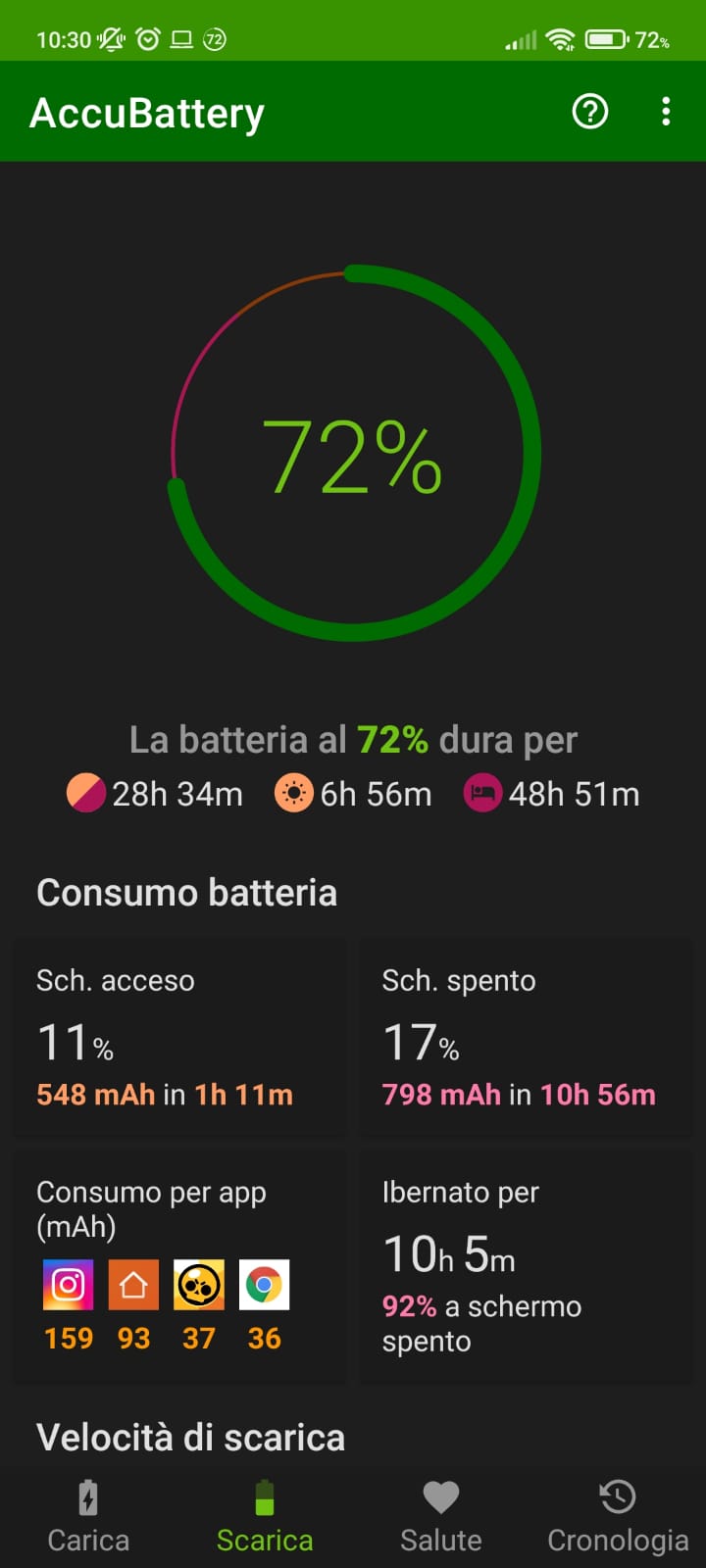Switch to the Carica tab
This screenshot has width=706, height=1568.
tap(88, 1517)
